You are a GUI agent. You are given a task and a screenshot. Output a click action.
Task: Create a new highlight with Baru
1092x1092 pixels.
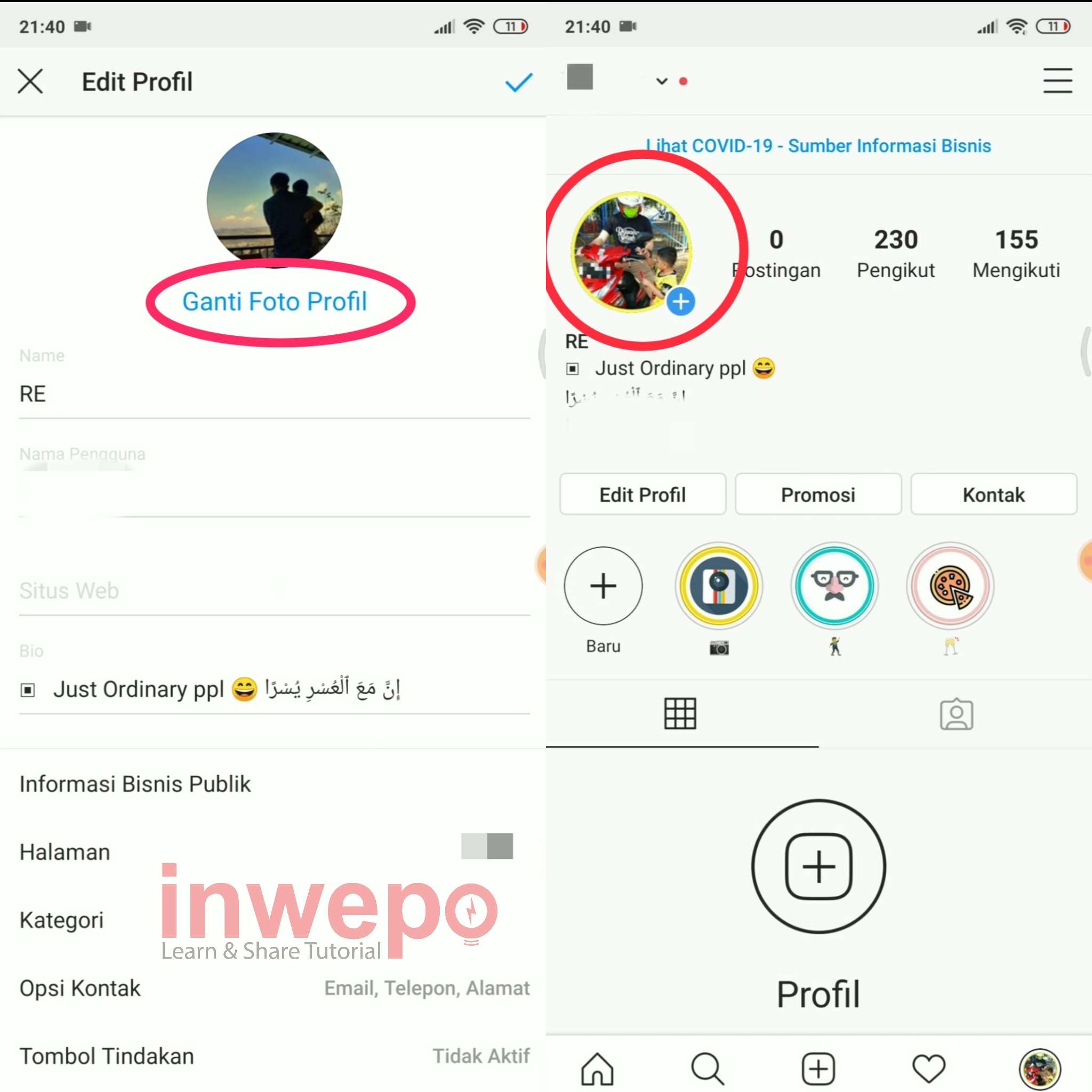tap(603, 586)
